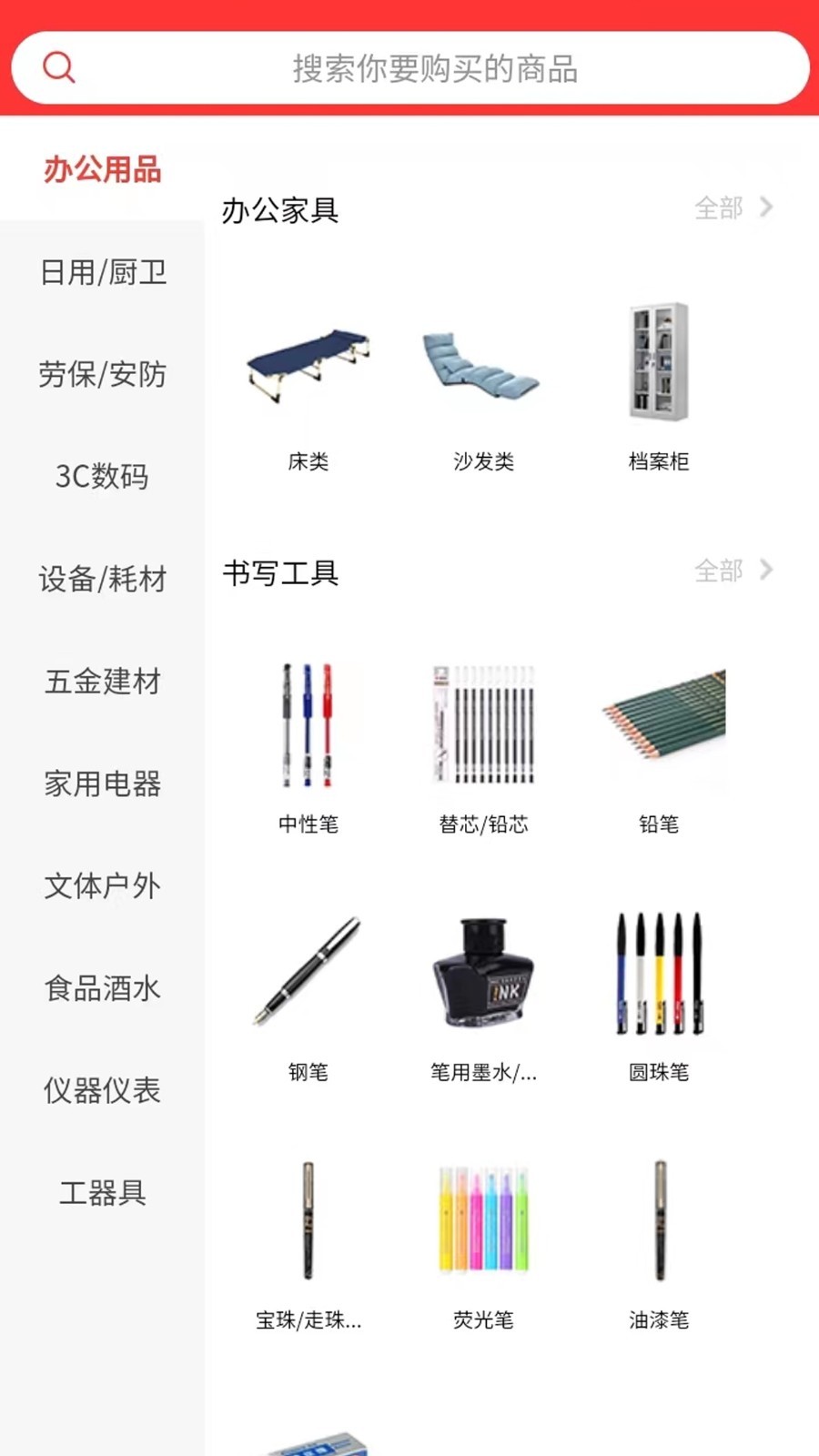View all 办公家具 items
The width and height of the screenshot is (819, 1456).
pos(733,208)
